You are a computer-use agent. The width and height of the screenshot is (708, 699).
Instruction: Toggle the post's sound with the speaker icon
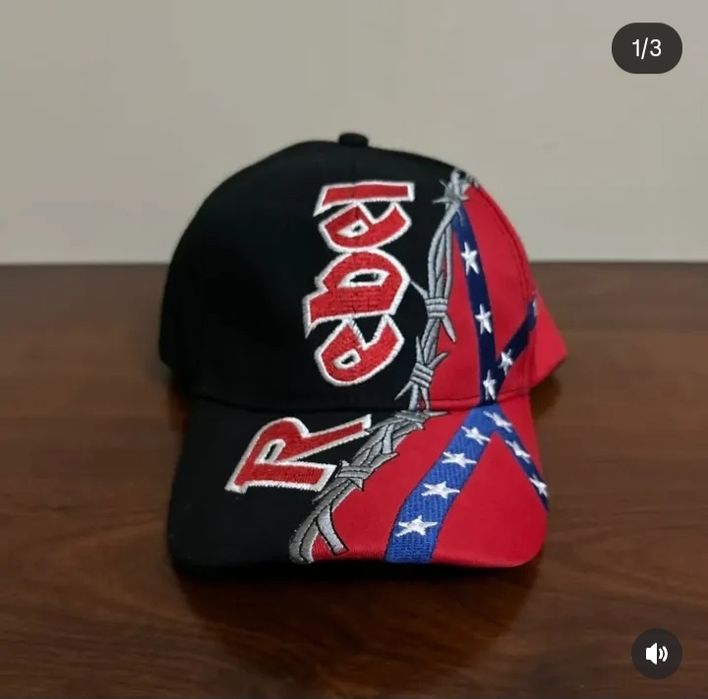click(656, 653)
